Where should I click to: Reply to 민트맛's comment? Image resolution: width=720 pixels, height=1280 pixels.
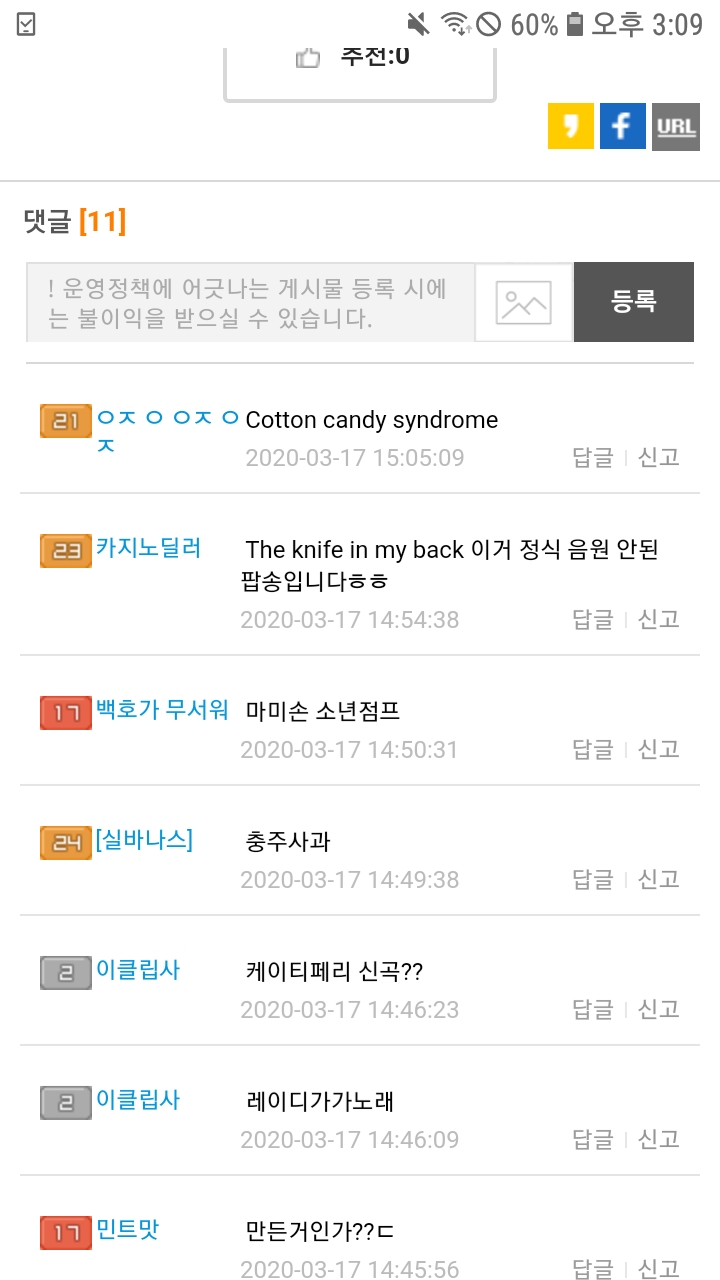click(x=593, y=1268)
